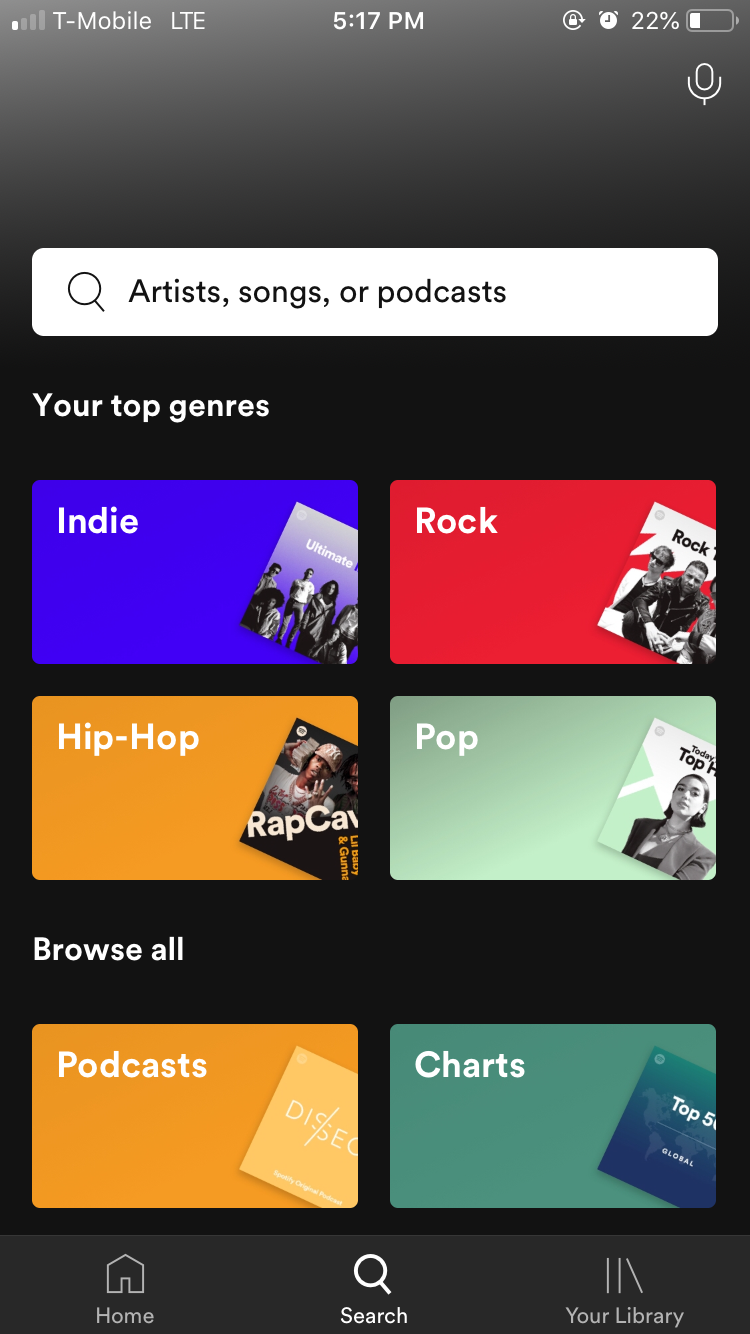Open the Artists, songs, or podcasts search field

pyautogui.click(x=375, y=292)
